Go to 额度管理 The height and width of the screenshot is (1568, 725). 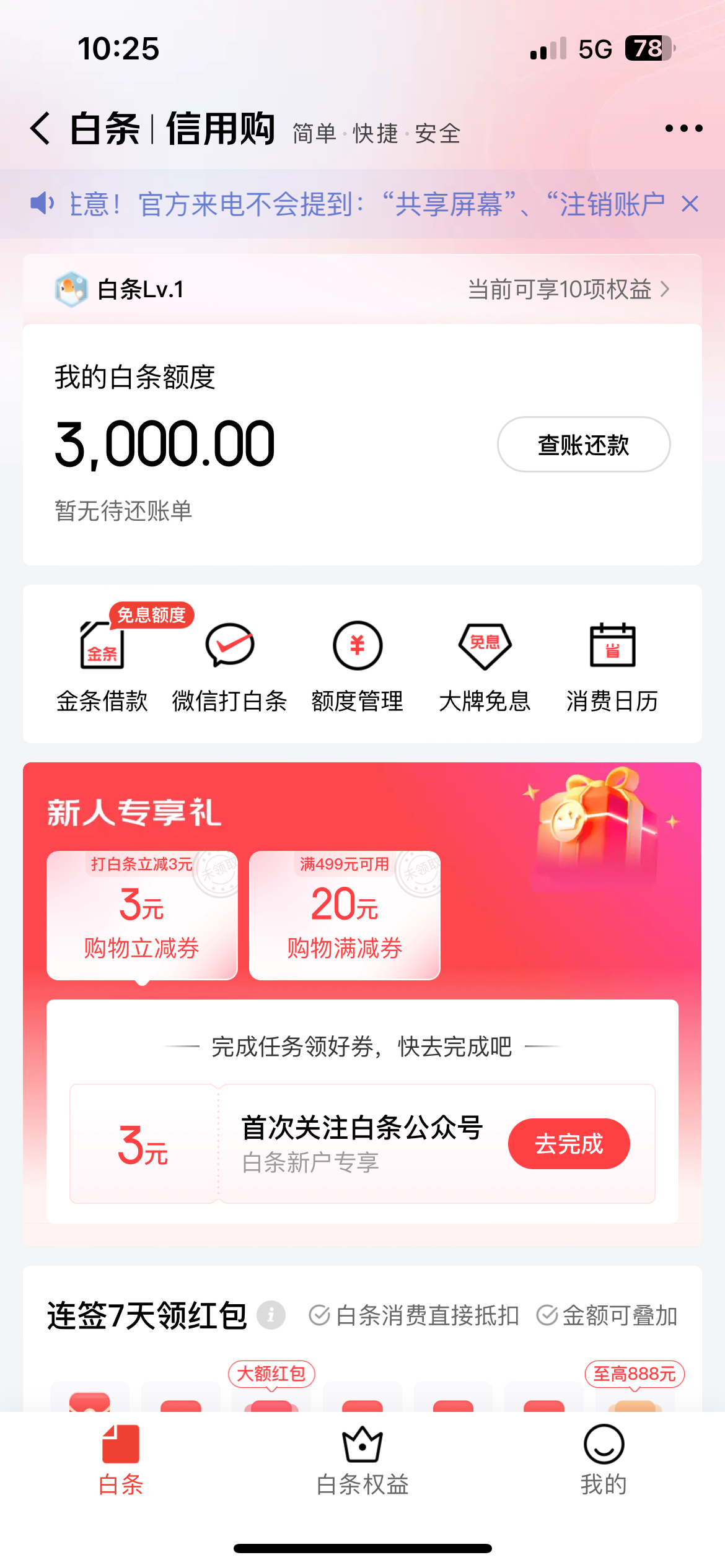click(x=358, y=666)
